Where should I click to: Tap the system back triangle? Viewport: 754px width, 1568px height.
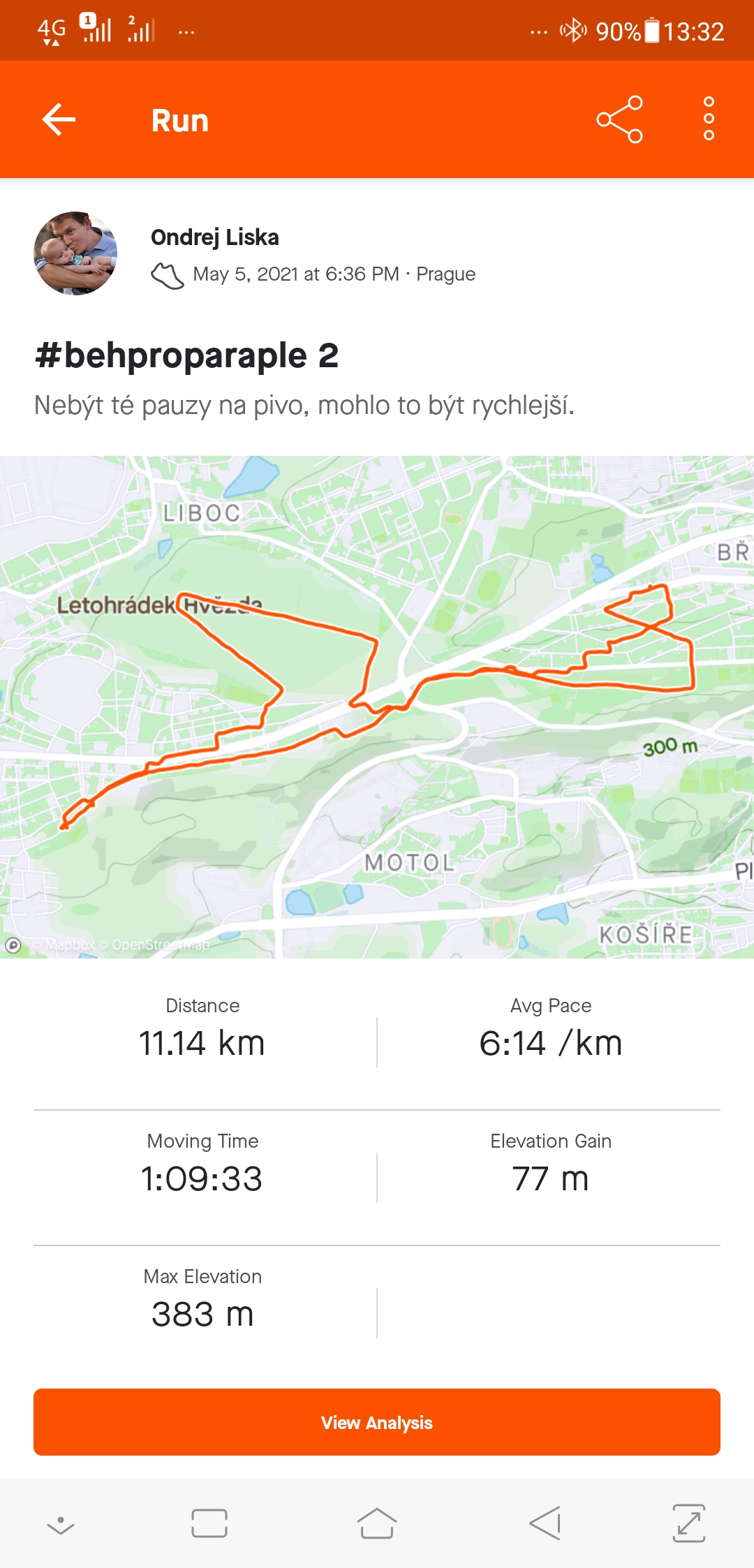(545, 1523)
